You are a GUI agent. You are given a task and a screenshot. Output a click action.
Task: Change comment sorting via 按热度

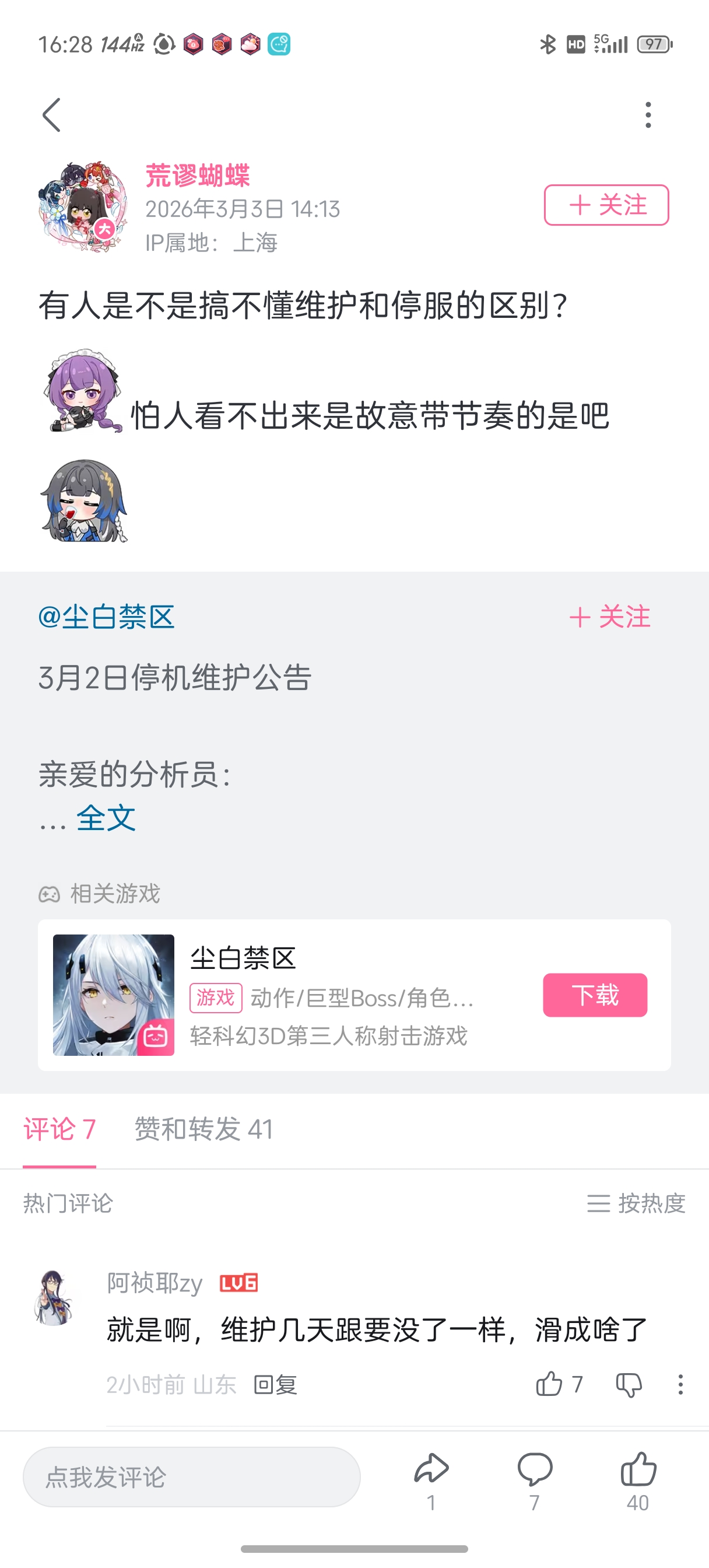(637, 1203)
